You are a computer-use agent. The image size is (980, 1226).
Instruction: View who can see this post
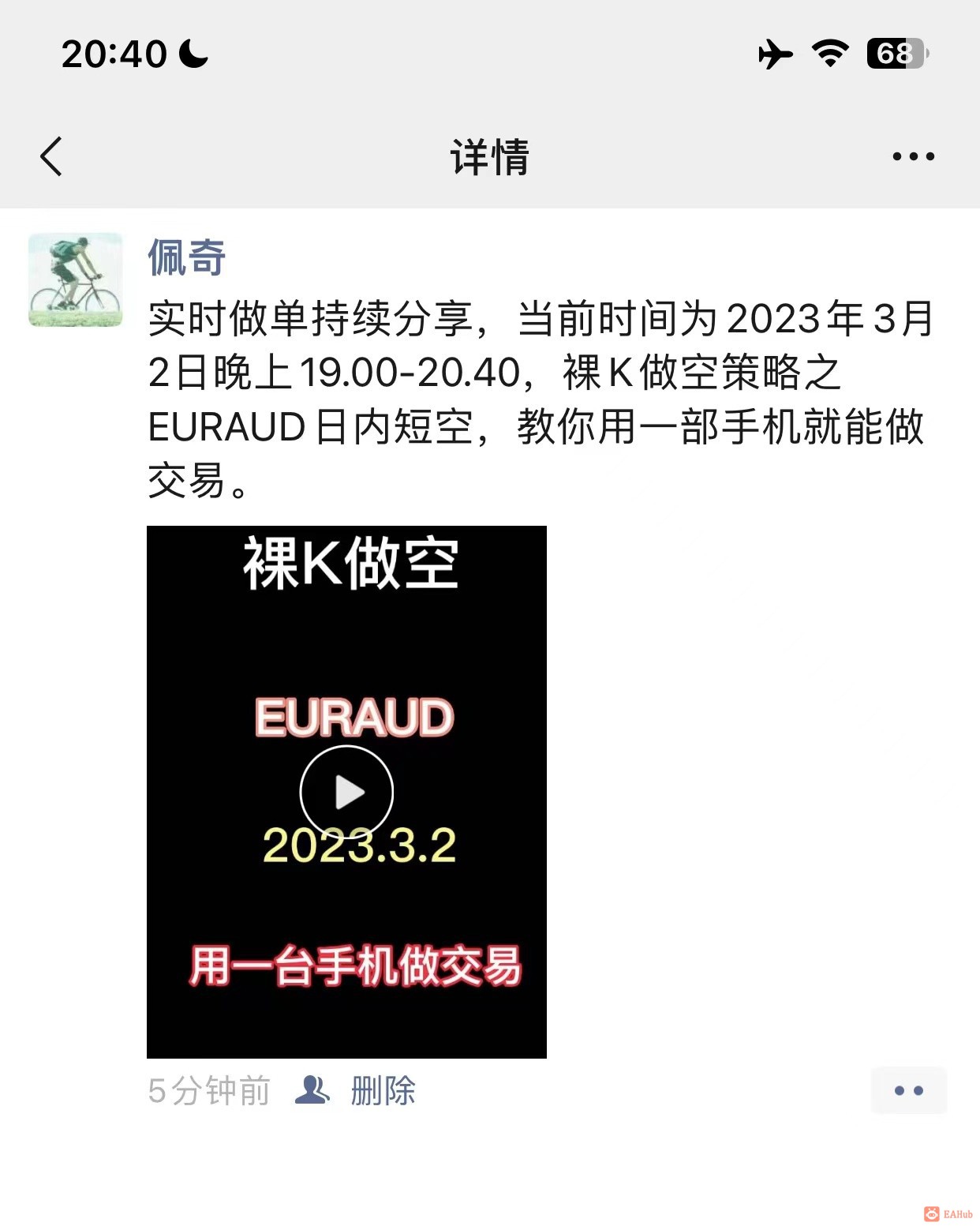[312, 1090]
